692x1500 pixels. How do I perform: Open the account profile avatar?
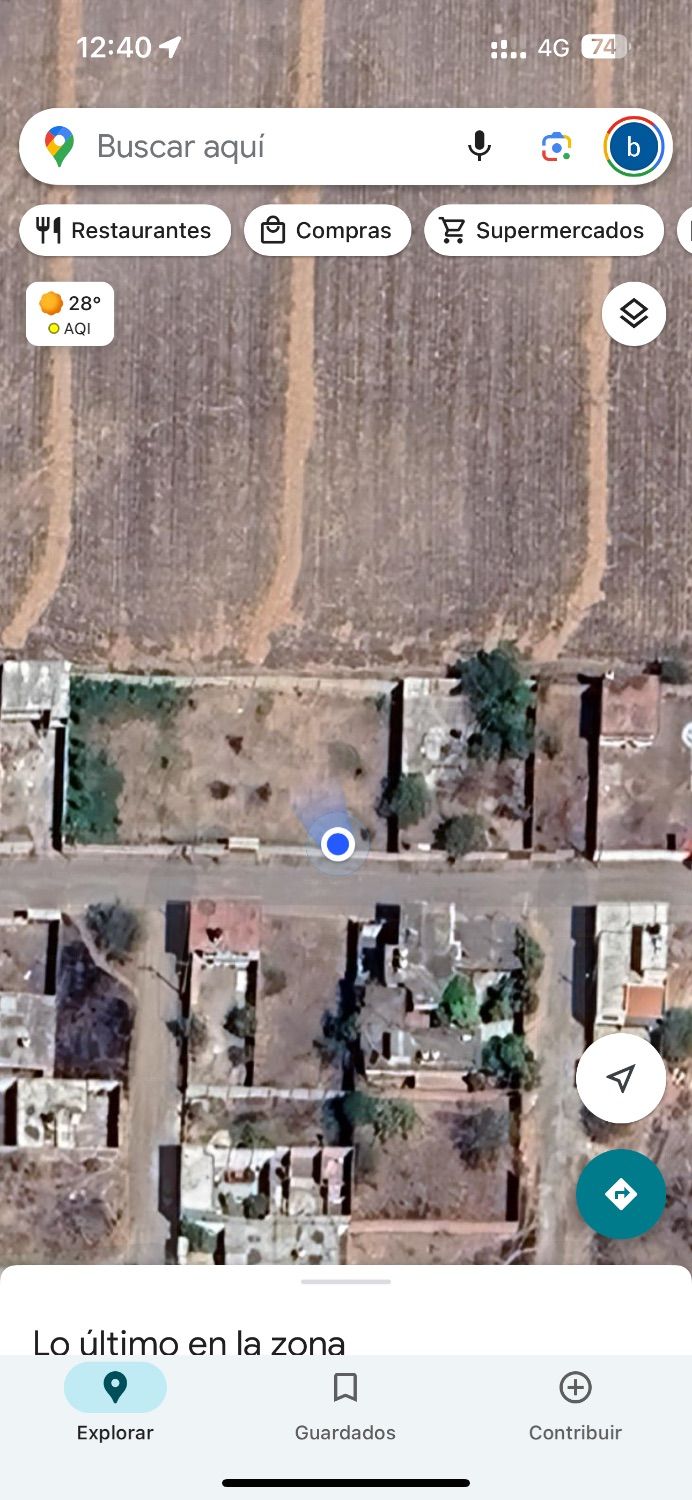pyautogui.click(x=633, y=147)
